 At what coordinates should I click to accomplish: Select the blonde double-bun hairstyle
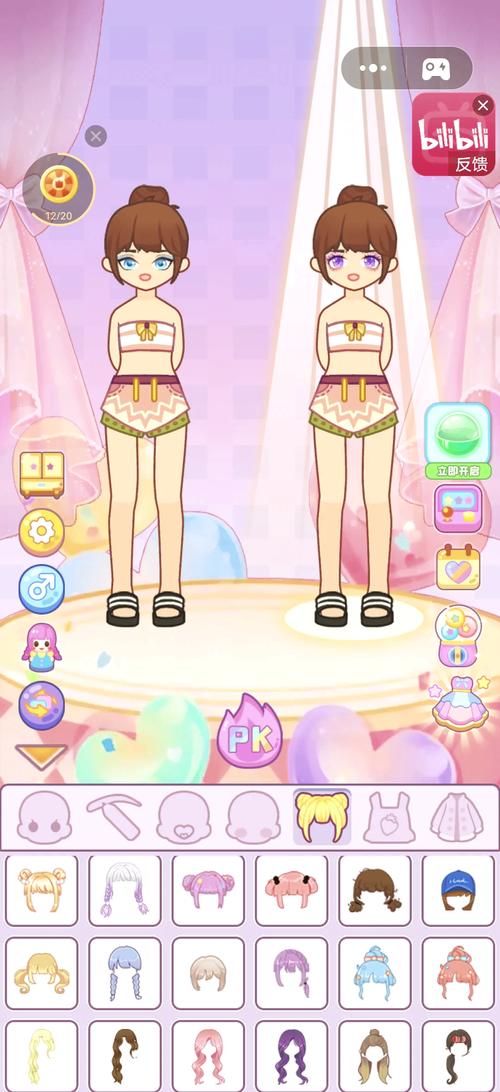tap(41, 891)
